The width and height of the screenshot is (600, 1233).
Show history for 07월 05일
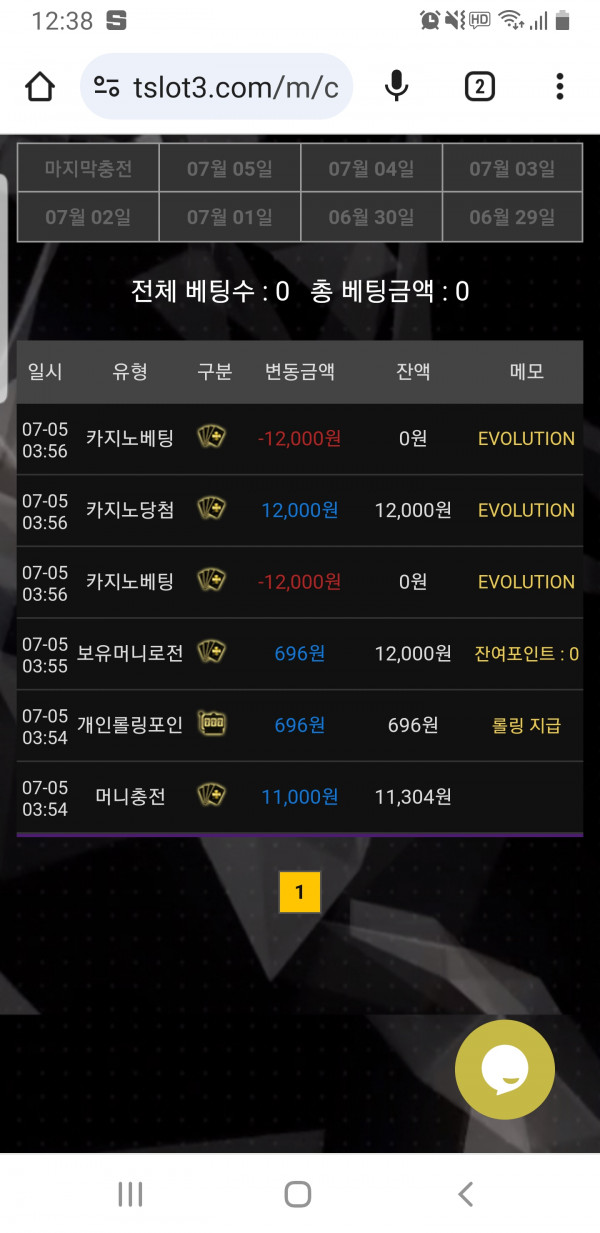point(230,168)
